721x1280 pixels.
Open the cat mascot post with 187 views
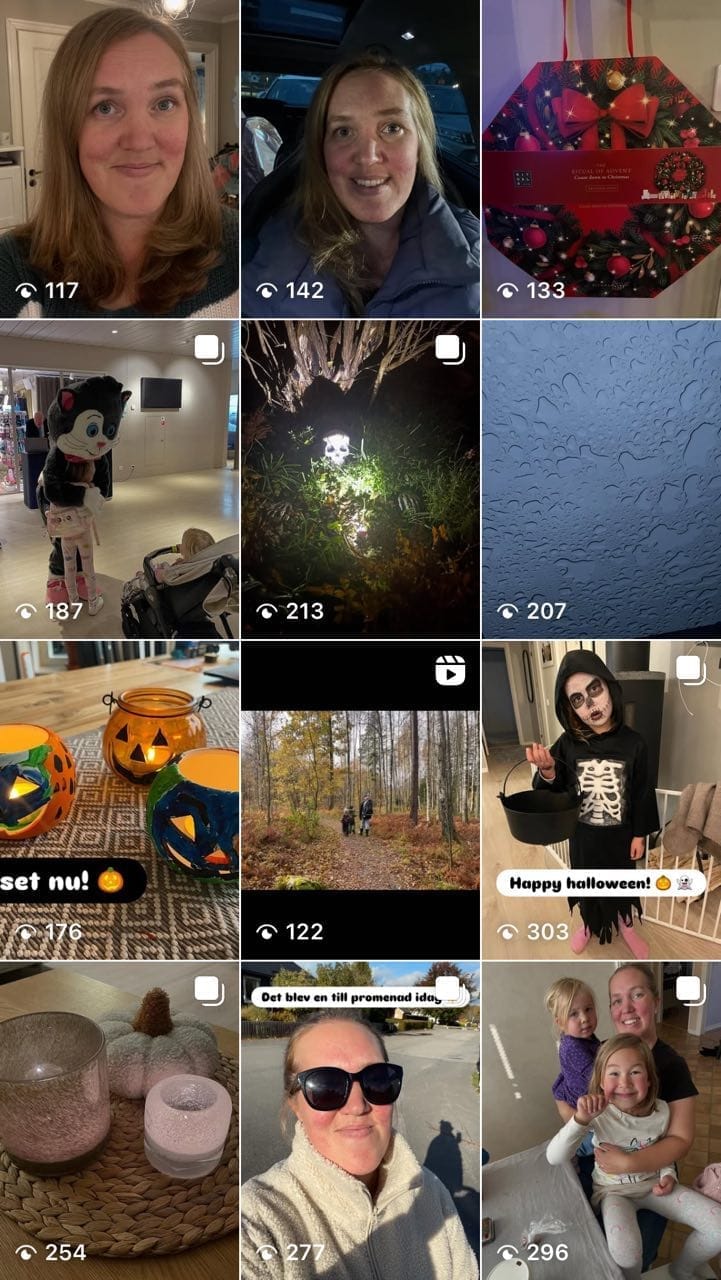(x=119, y=479)
